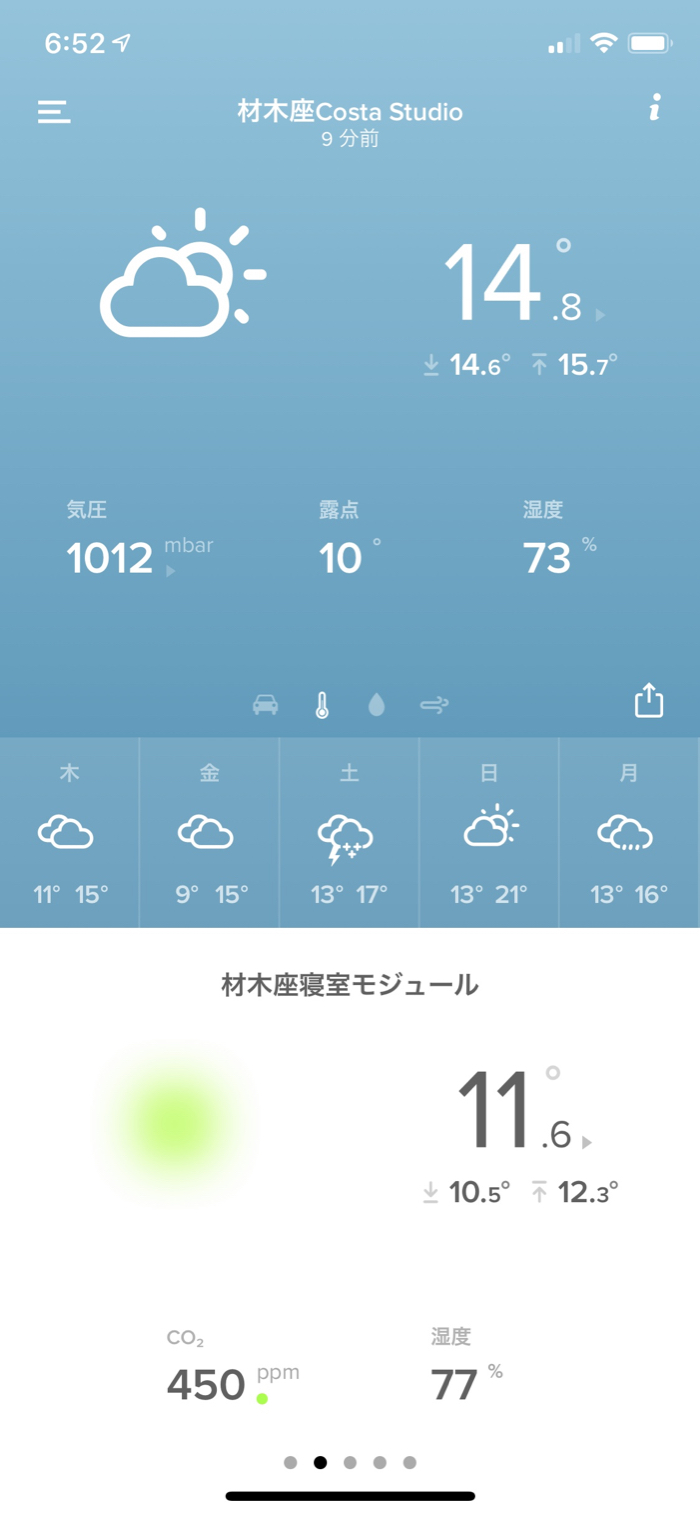Open indoor temperature 11.6° details
The image size is (700, 1516).
[x=525, y=1110]
